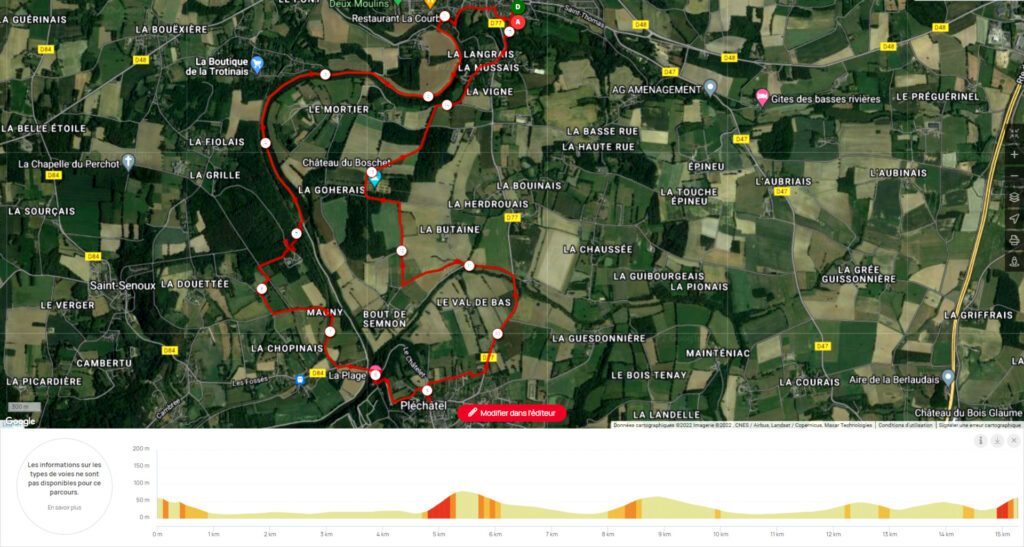Activate the street view pegman
Screen dimensions: 1024x547
coord(1014,262)
